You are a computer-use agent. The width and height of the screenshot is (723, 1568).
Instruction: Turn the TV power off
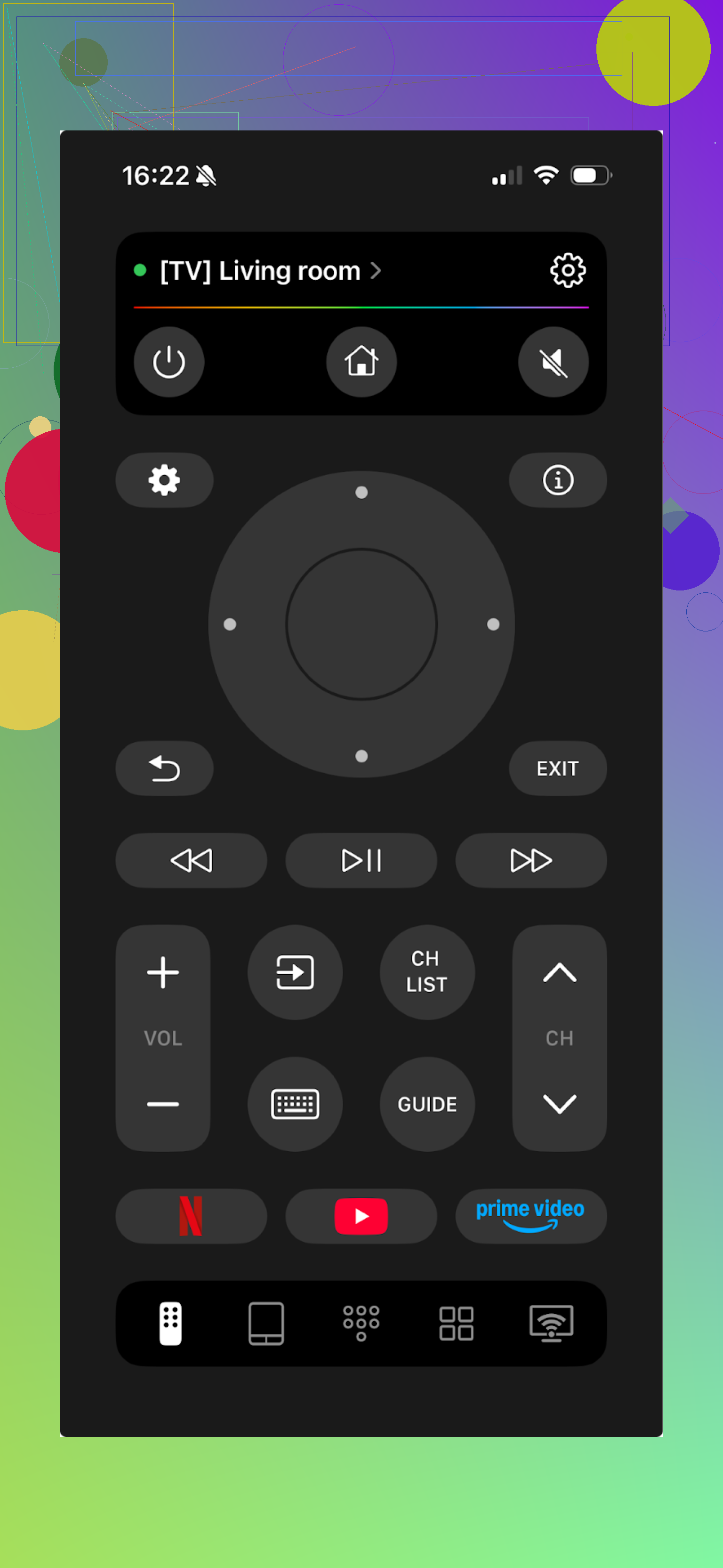(169, 362)
